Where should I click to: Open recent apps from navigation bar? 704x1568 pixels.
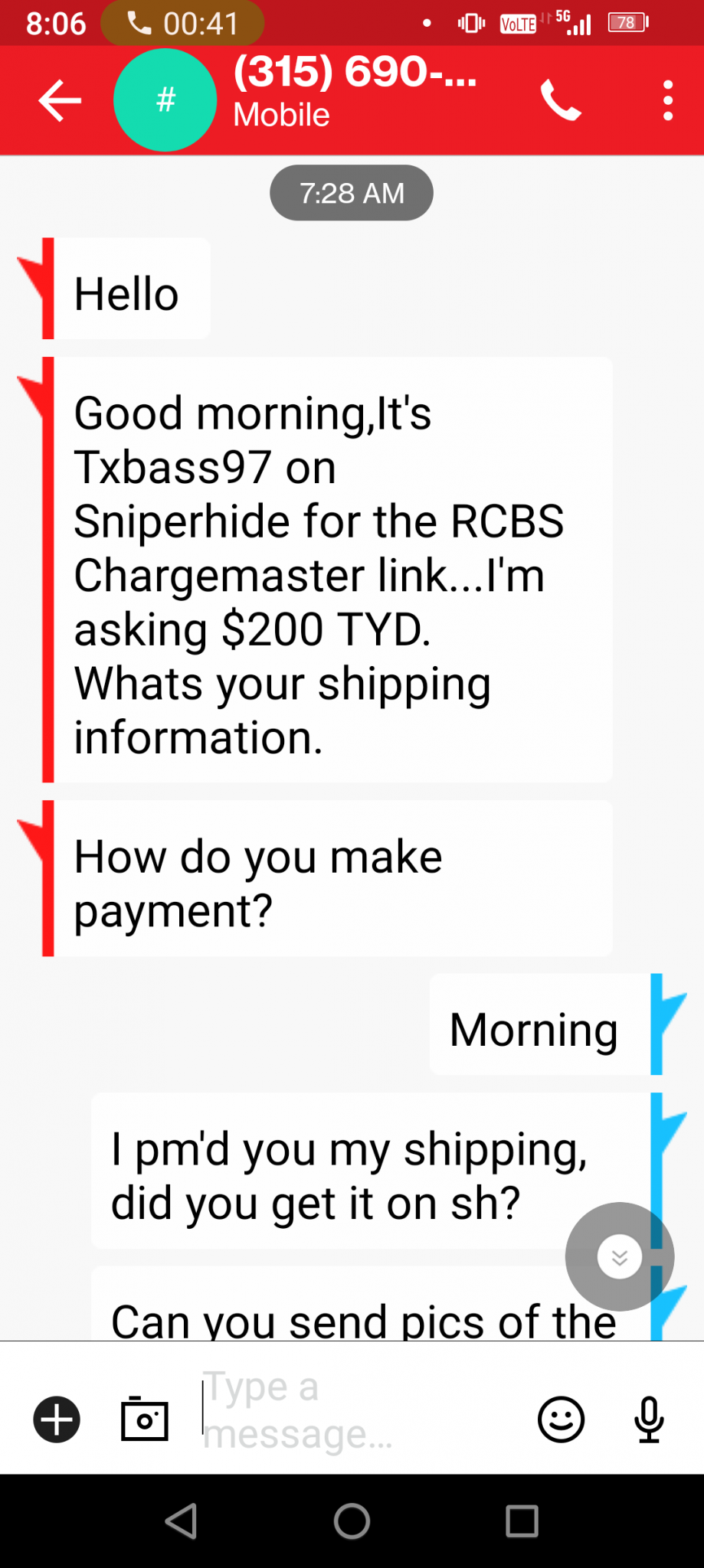(x=522, y=1521)
